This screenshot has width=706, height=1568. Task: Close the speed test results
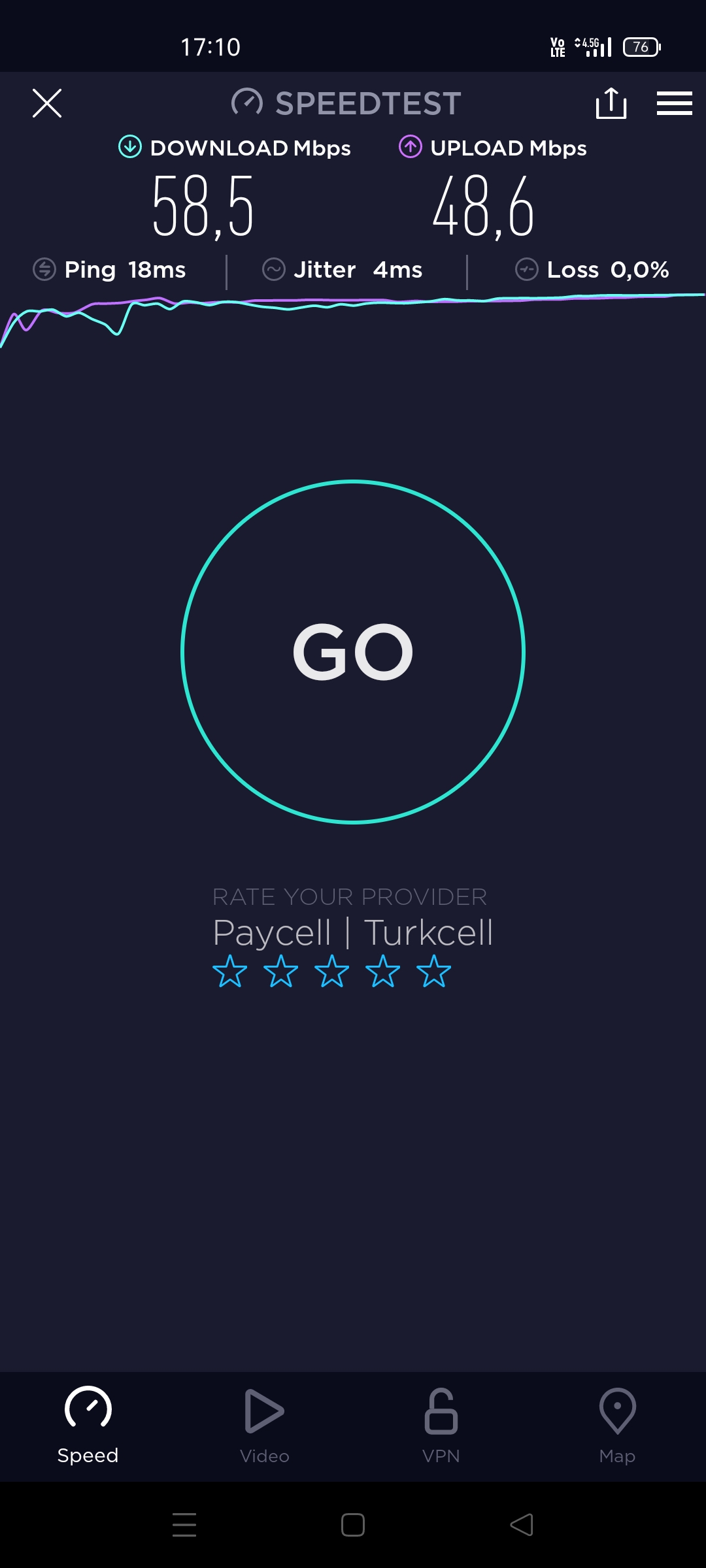(x=47, y=103)
